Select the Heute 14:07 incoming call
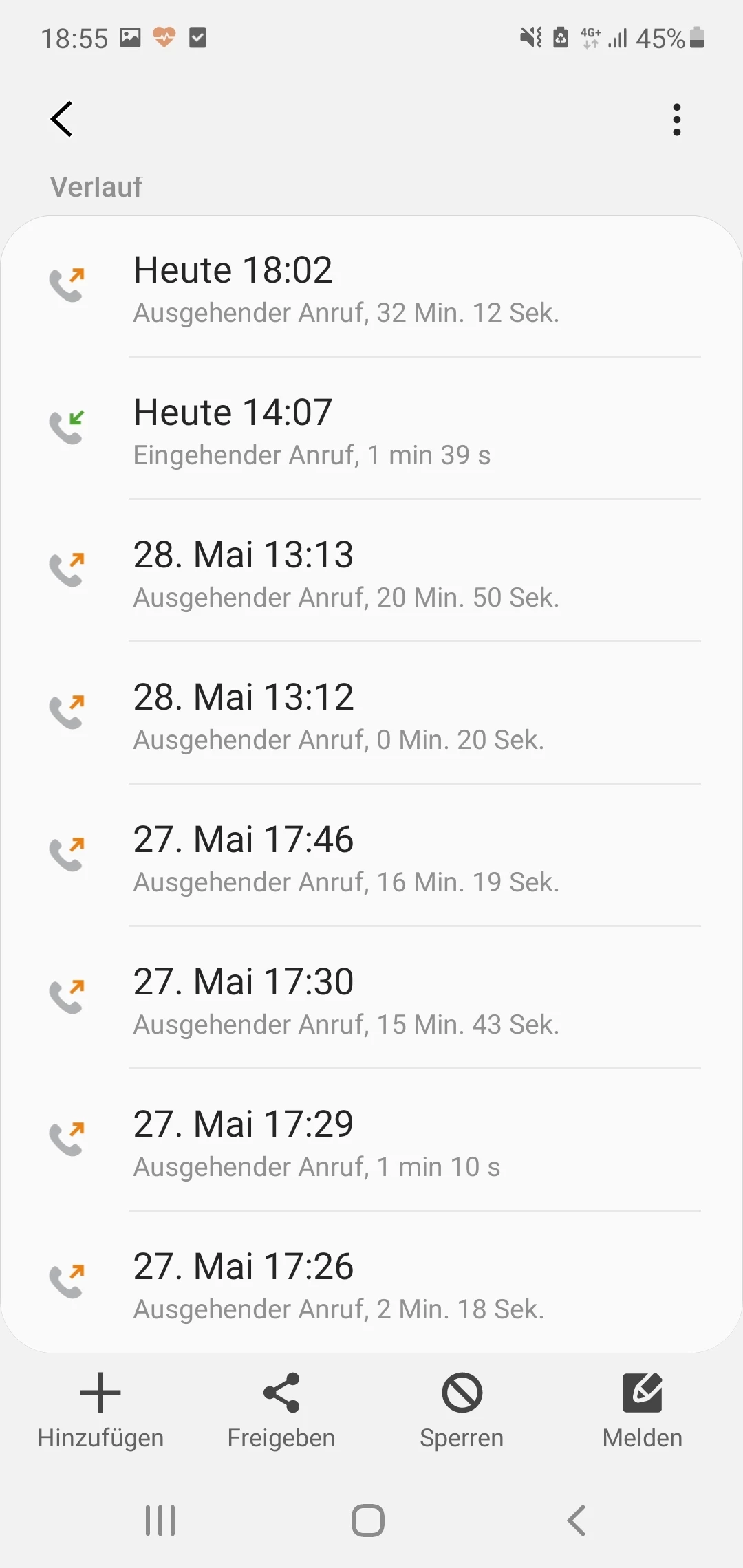The height and width of the screenshot is (1568, 743). [371, 431]
